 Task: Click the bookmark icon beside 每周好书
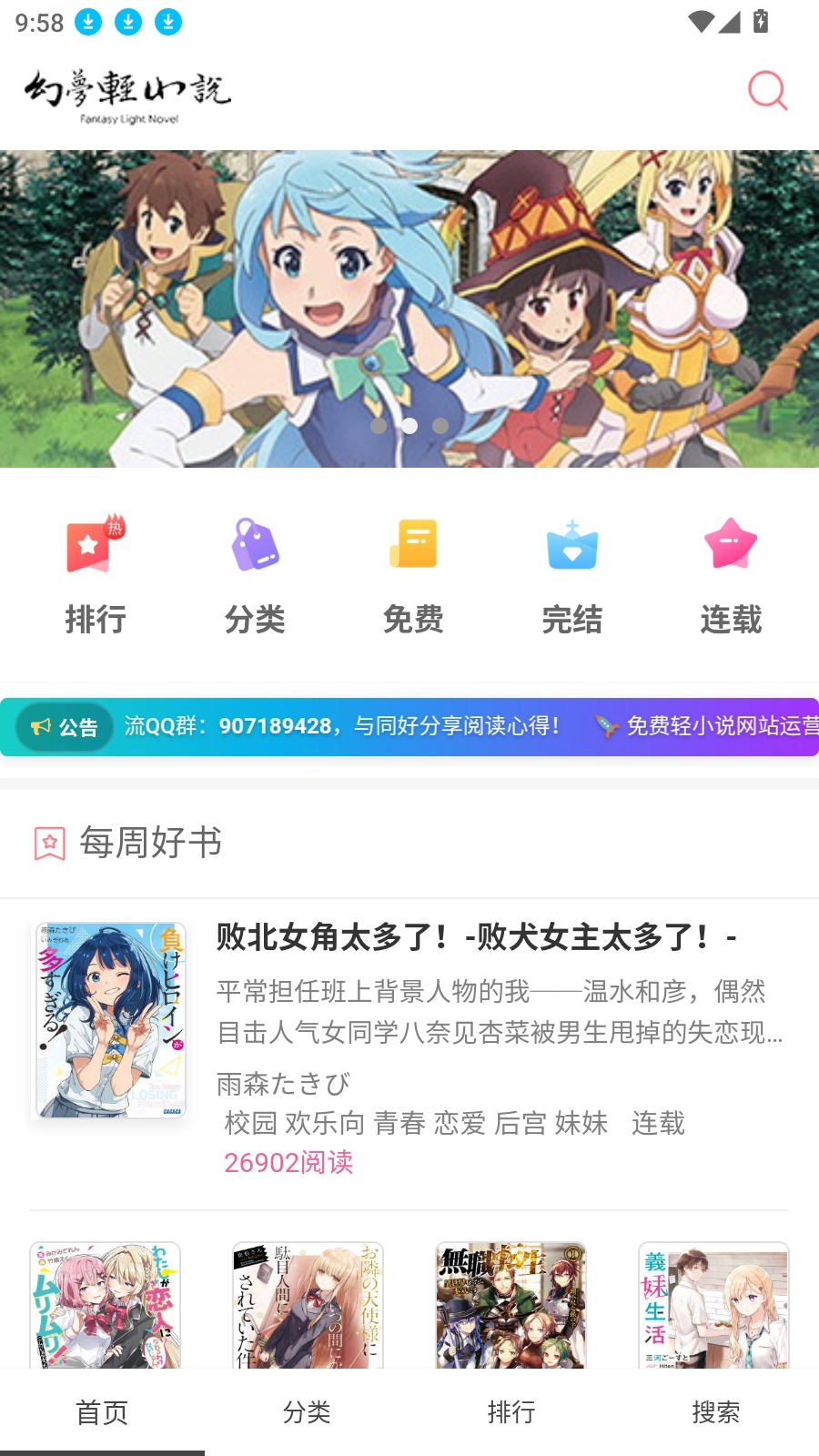49,844
